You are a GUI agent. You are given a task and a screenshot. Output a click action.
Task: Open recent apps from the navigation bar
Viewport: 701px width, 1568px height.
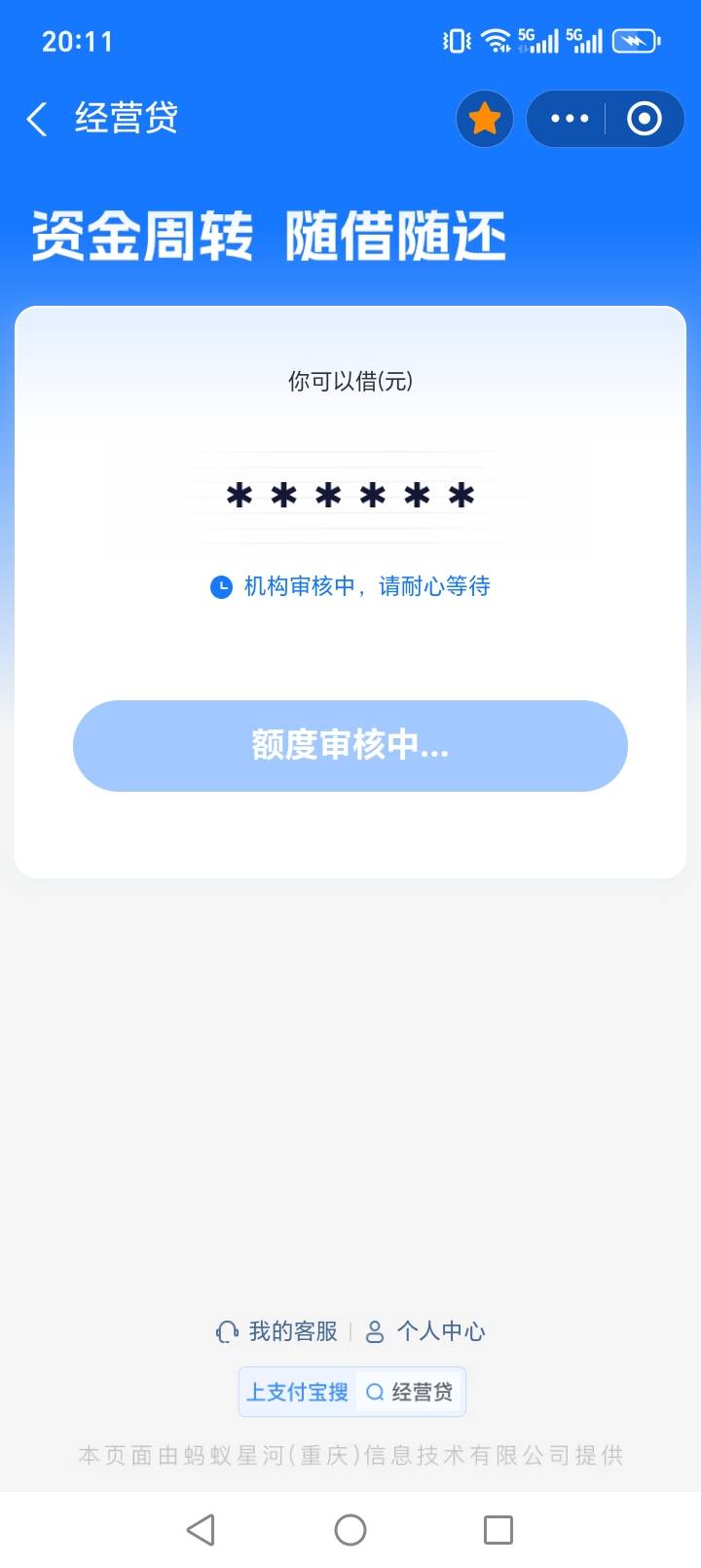498,1529
